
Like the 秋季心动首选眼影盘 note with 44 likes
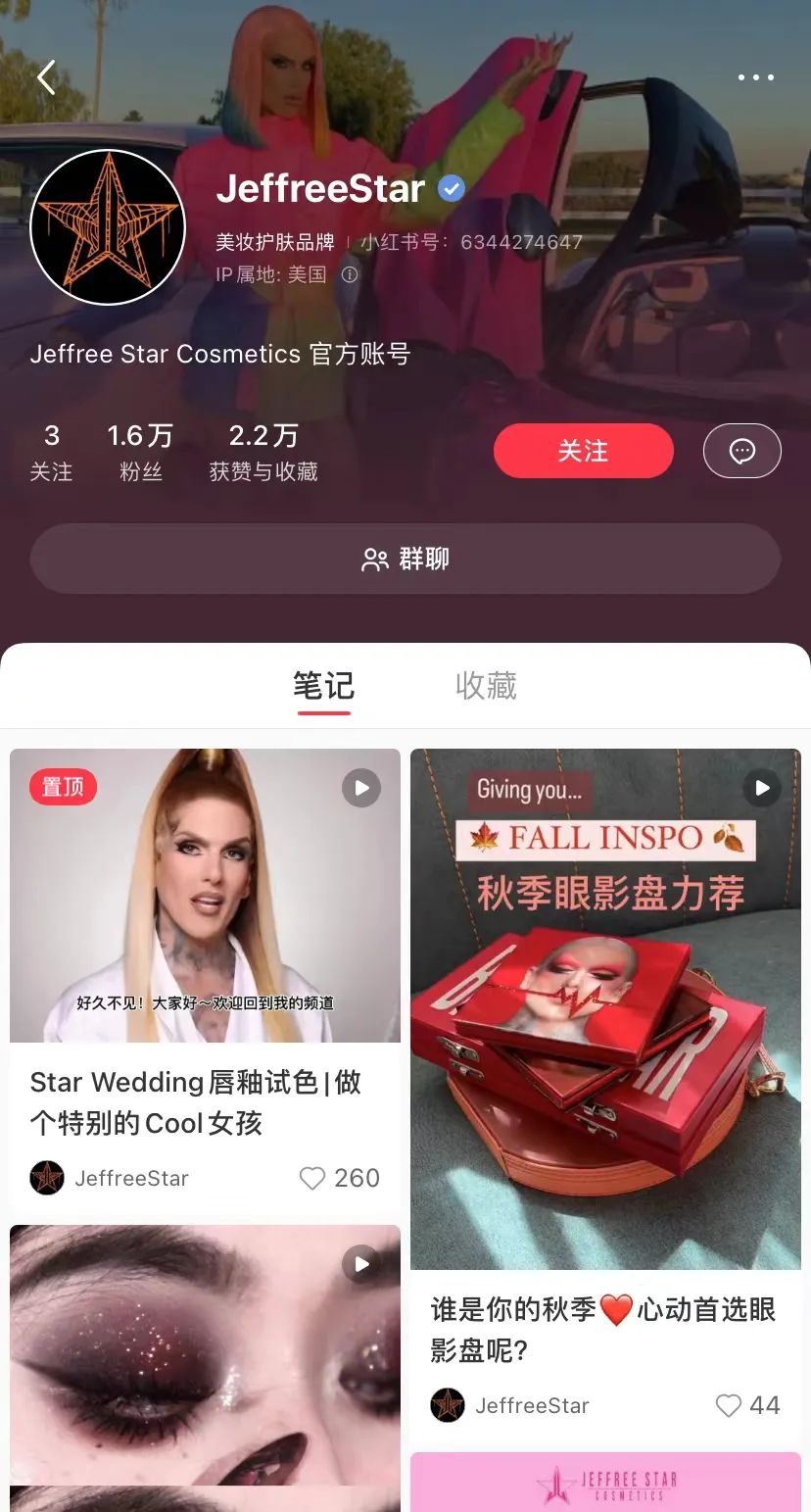click(x=729, y=1406)
